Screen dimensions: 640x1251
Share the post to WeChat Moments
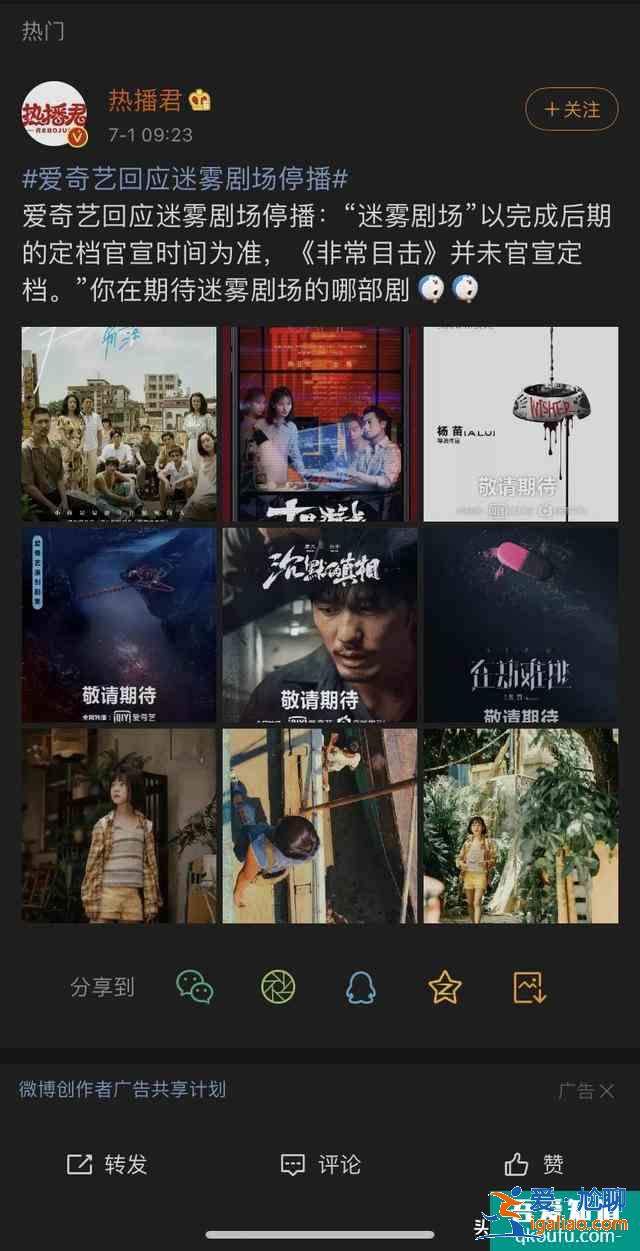pos(278,987)
